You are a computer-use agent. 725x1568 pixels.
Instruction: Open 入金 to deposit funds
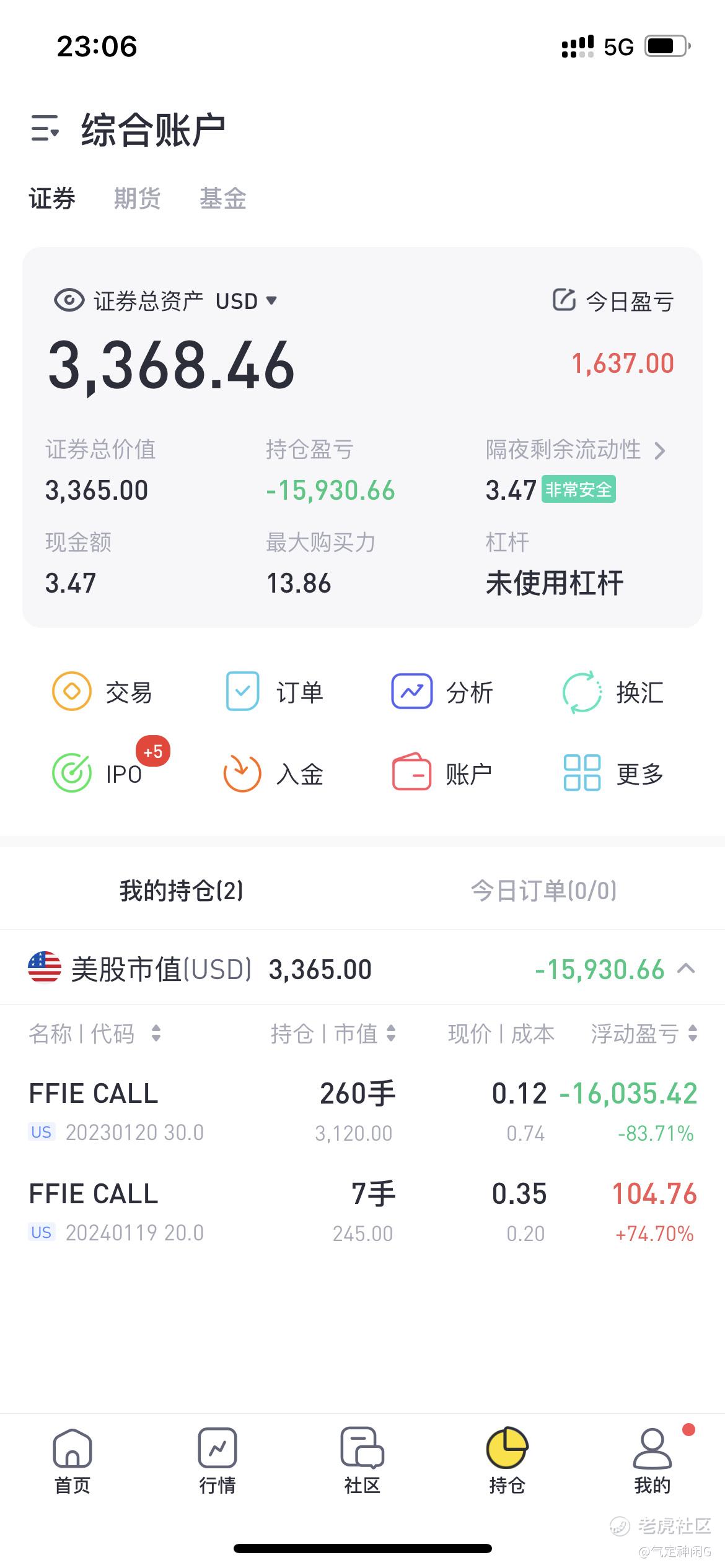(273, 772)
